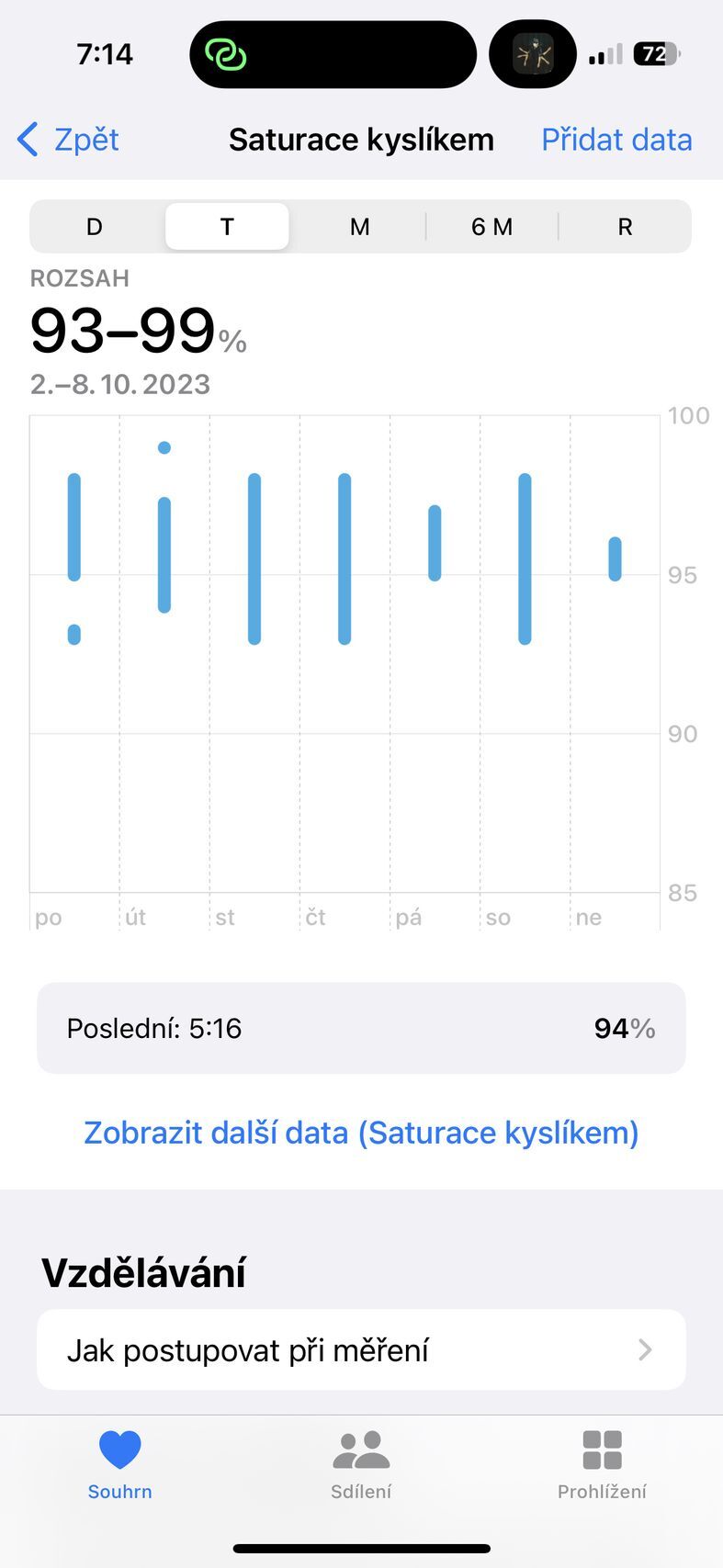Open the date range 2.–8. 10. 2023
723x1568 pixels.
click(x=119, y=384)
